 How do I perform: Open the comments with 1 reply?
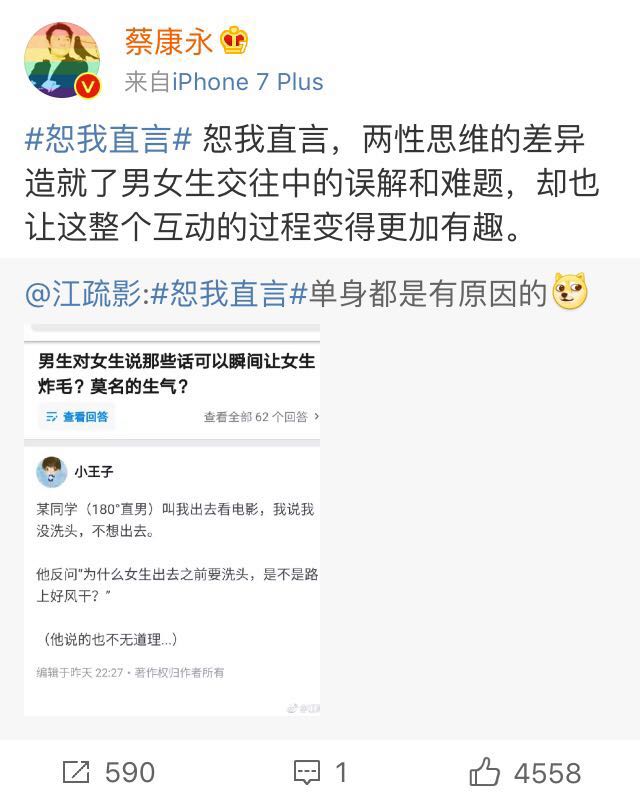[x=320, y=772]
